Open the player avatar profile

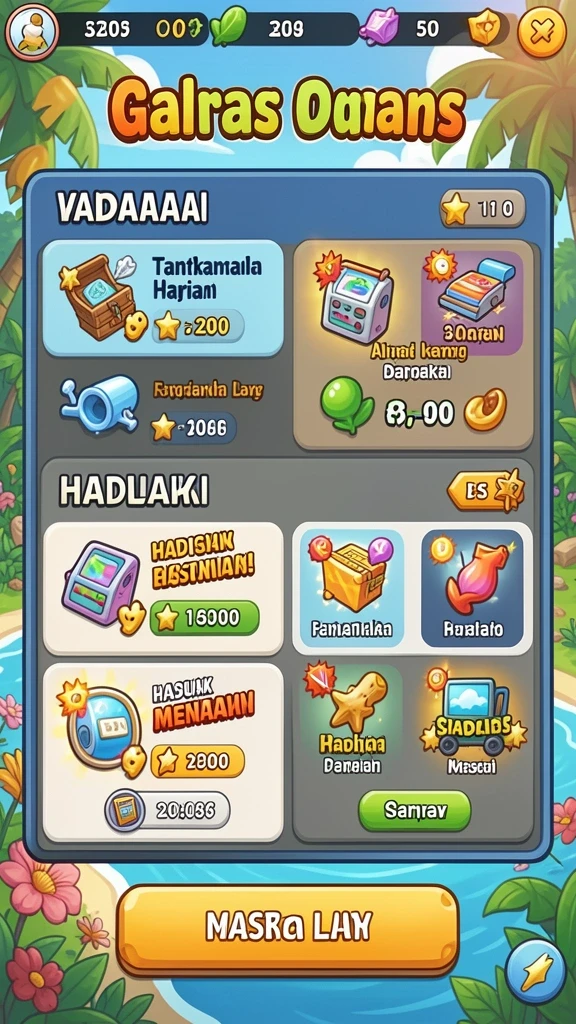pyautogui.click(x=31, y=31)
